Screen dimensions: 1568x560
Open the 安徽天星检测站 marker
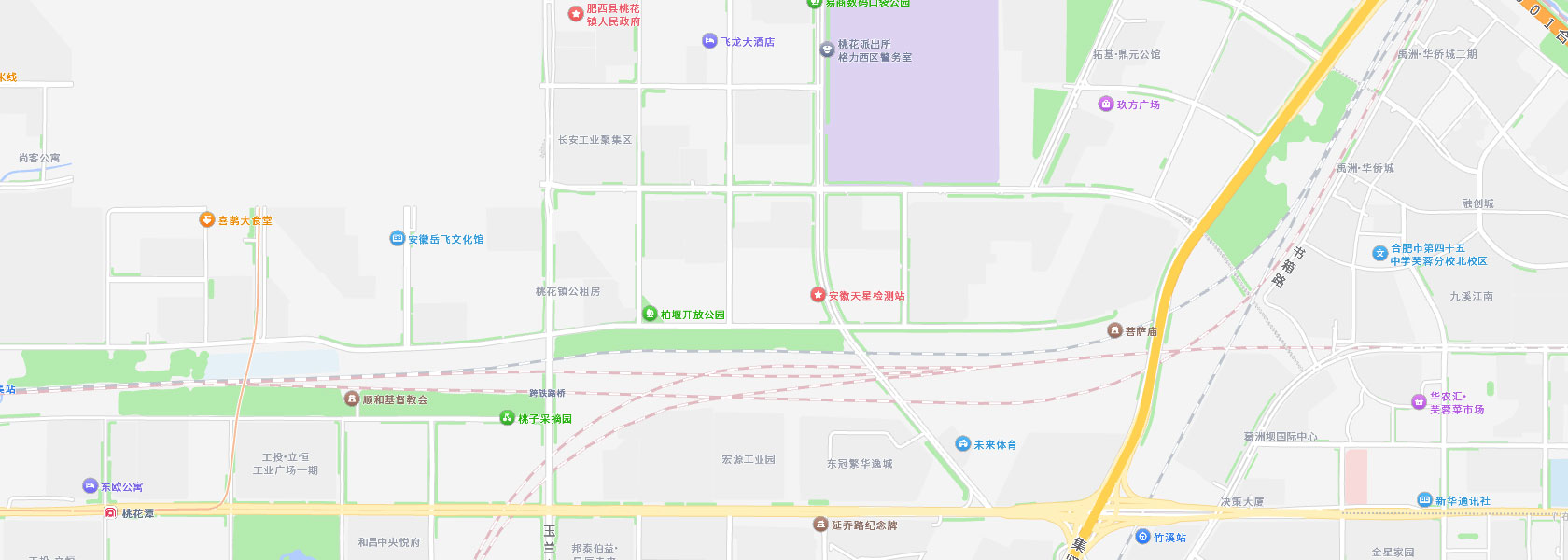pos(818,295)
